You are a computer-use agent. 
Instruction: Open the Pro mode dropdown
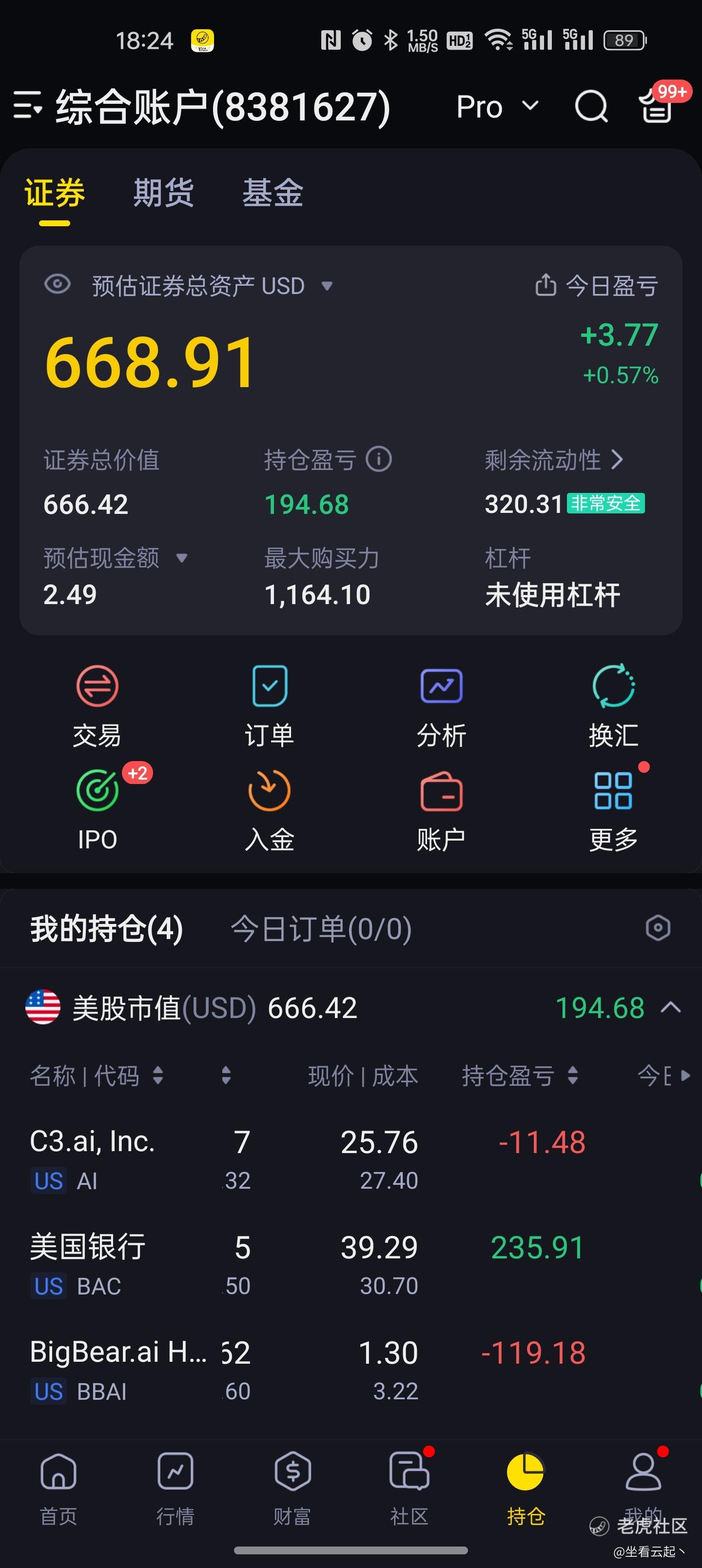click(497, 107)
